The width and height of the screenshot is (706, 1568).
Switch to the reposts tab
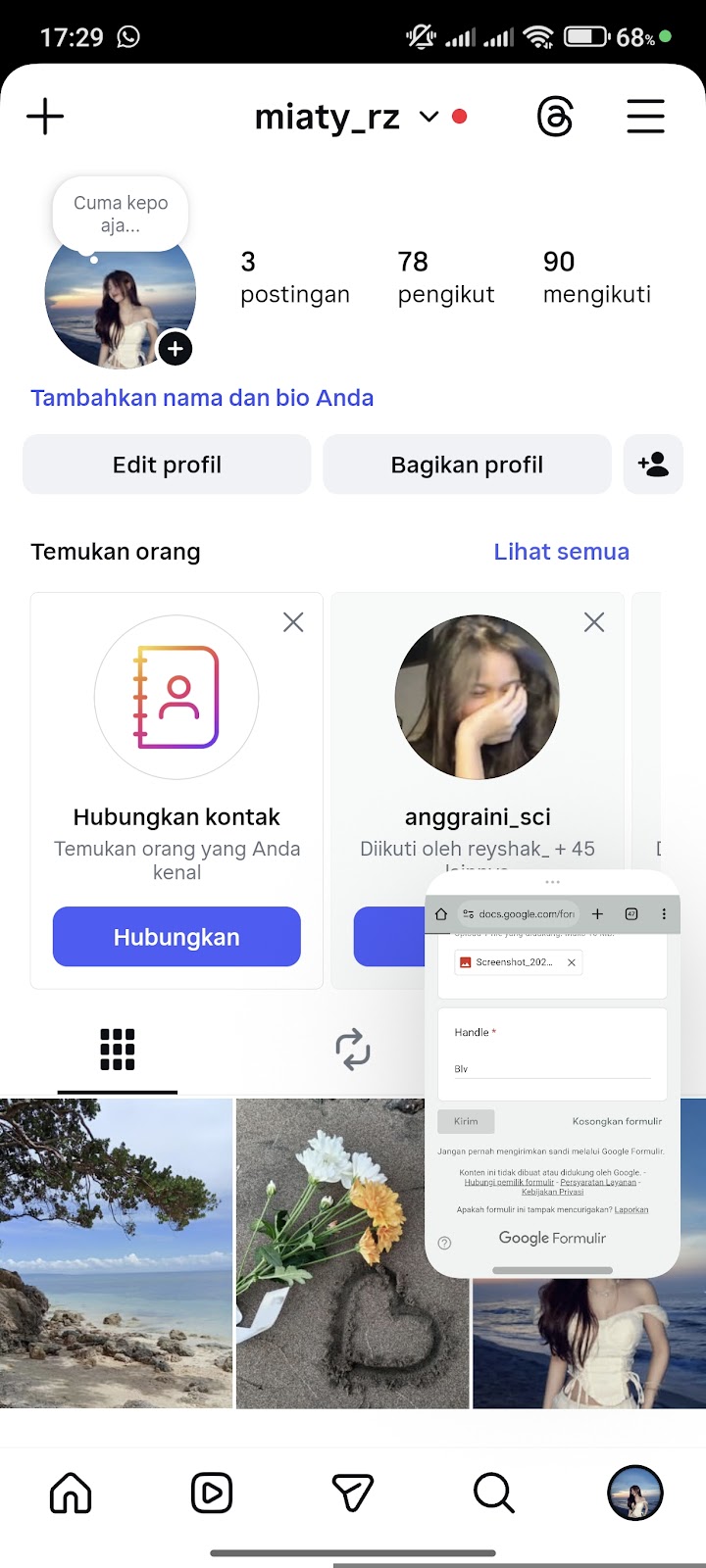tap(353, 1050)
